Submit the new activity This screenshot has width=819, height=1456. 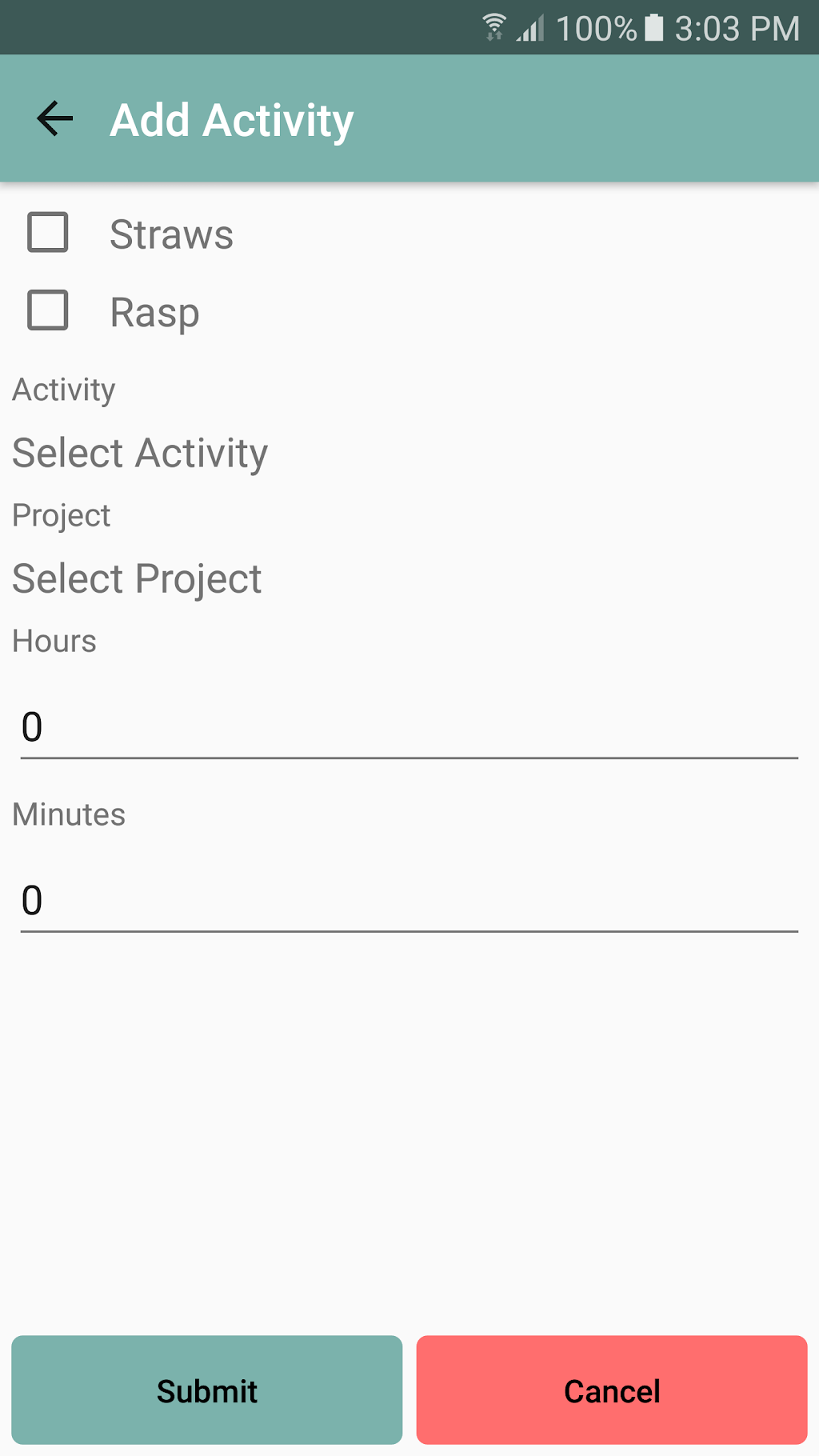point(207,1390)
